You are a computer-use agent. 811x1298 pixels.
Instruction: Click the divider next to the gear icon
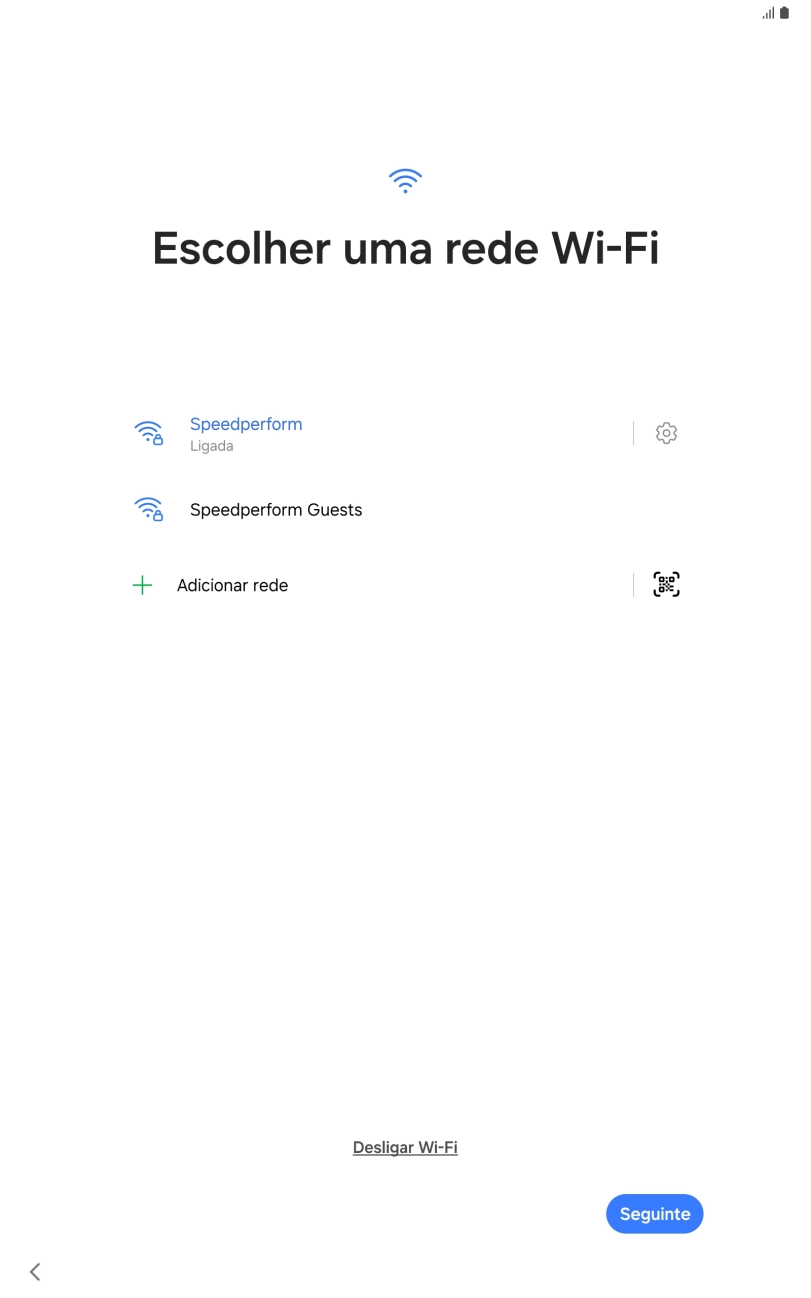point(633,433)
